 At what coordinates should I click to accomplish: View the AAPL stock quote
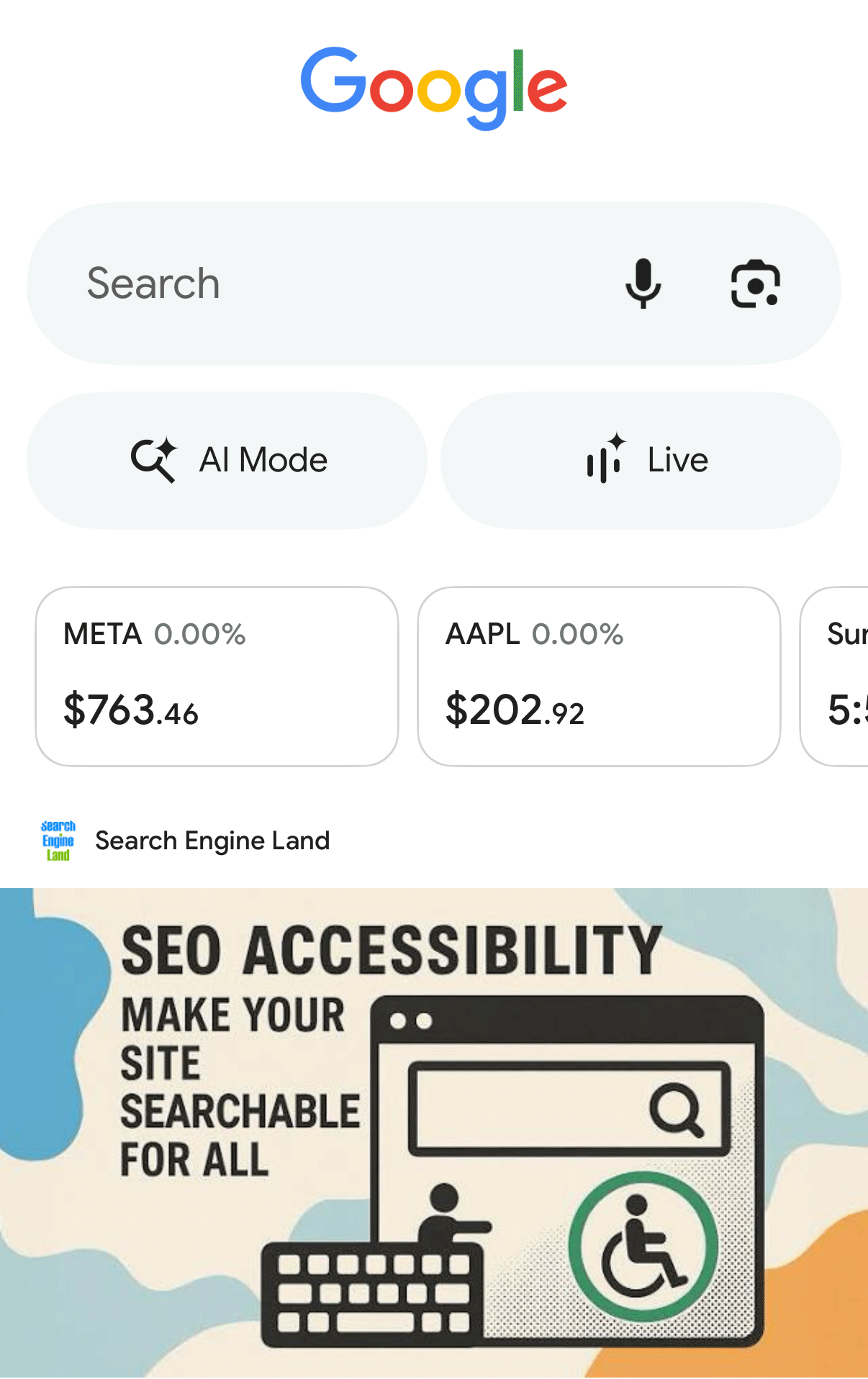[x=597, y=674]
